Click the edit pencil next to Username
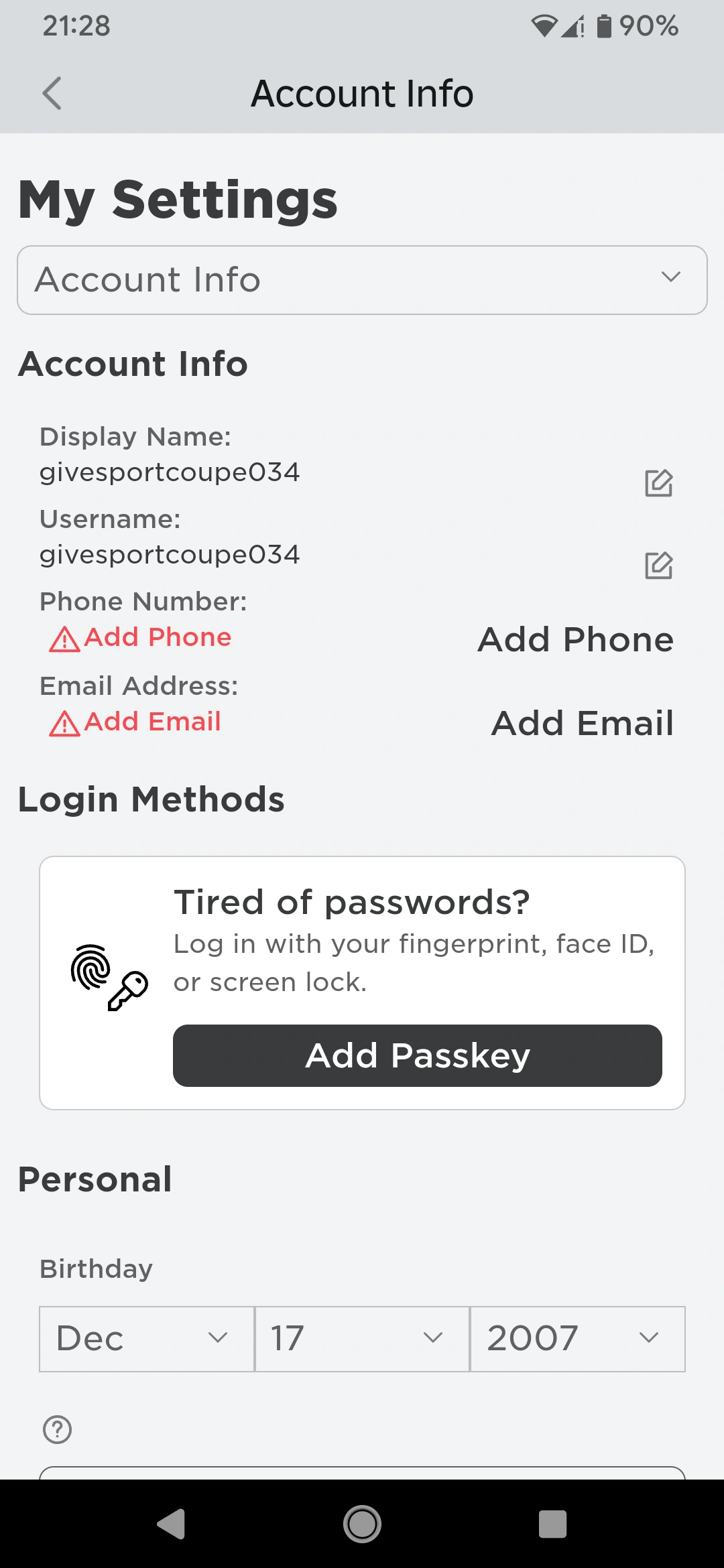Viewport: 724px width, 1568px height. click(658, 566)
